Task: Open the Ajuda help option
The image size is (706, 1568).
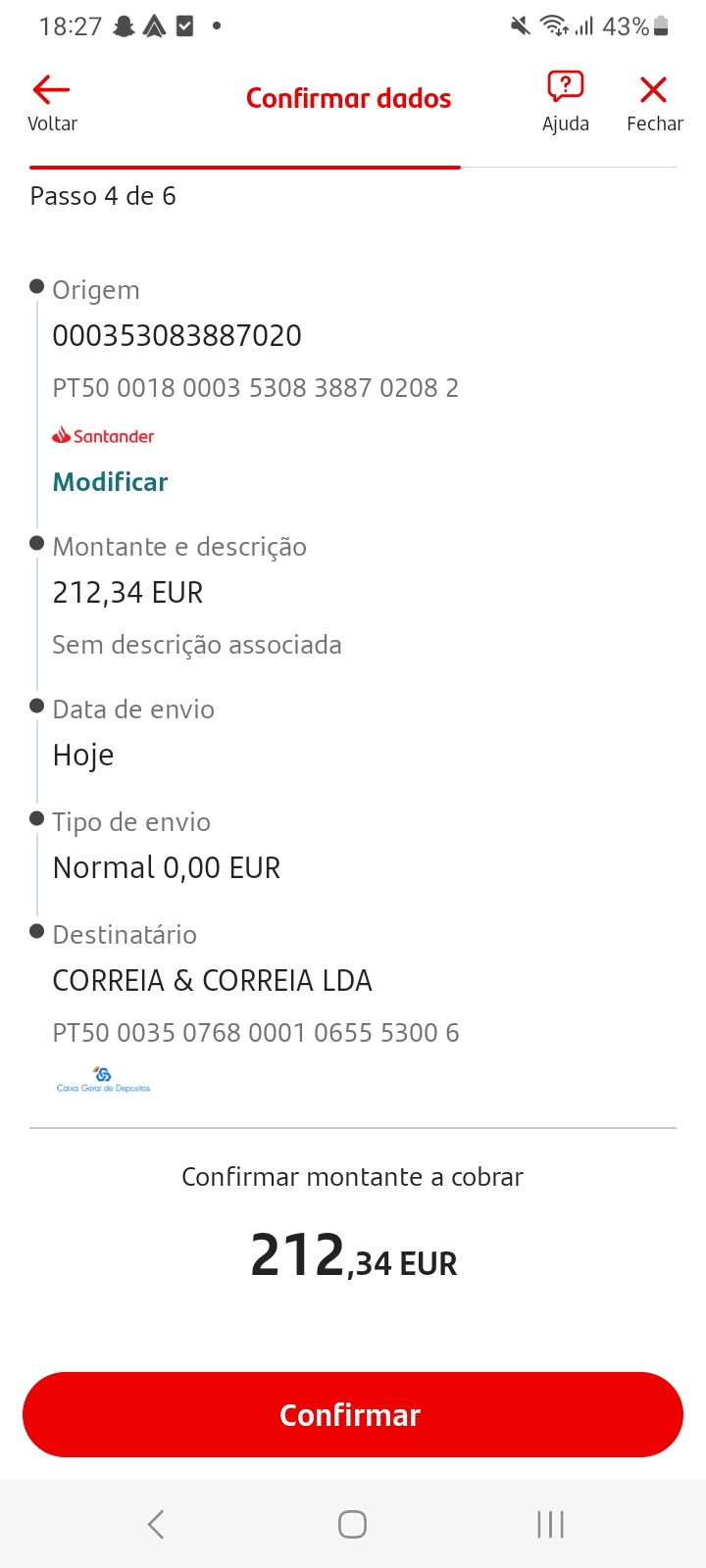Action: point(565,102)
